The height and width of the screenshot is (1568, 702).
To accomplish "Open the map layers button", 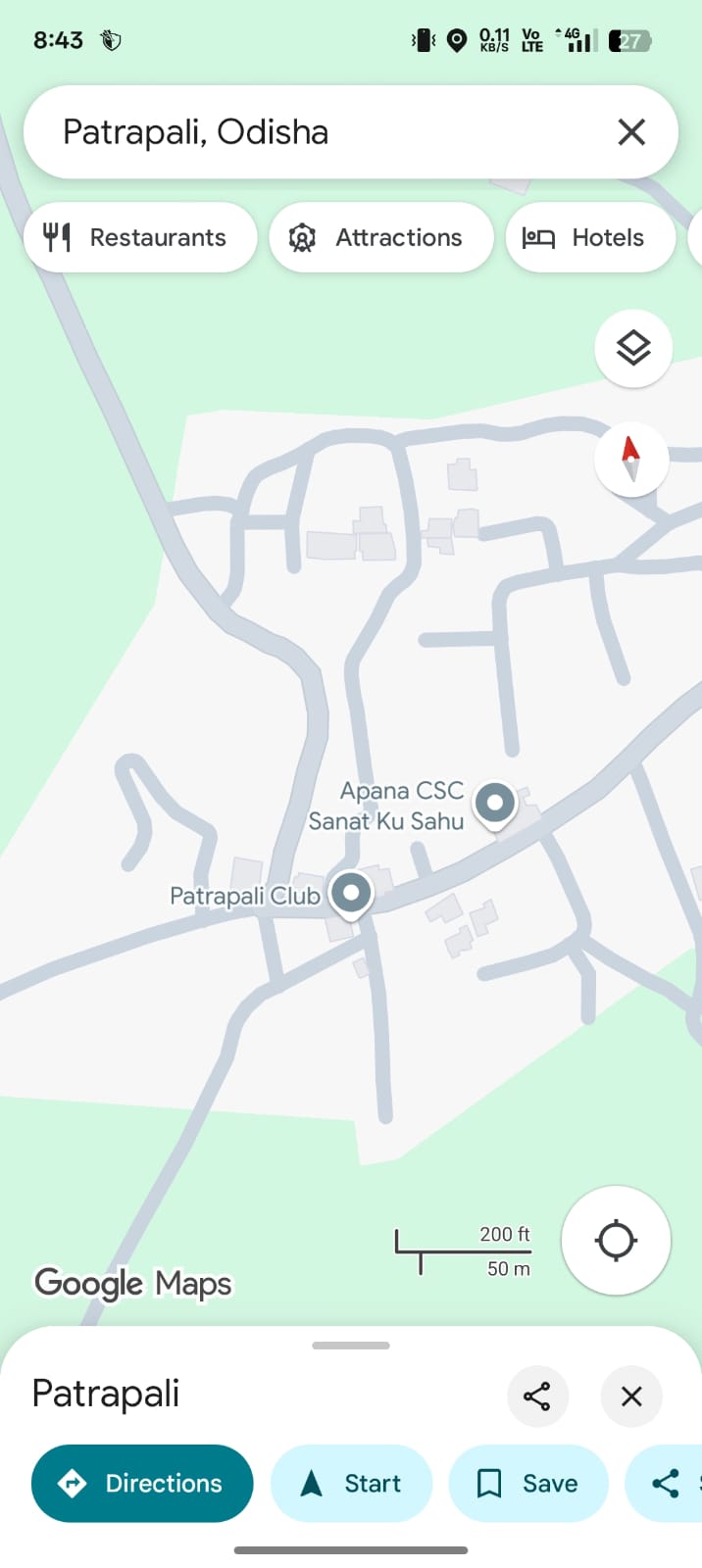I will click(x=633, y=348).
